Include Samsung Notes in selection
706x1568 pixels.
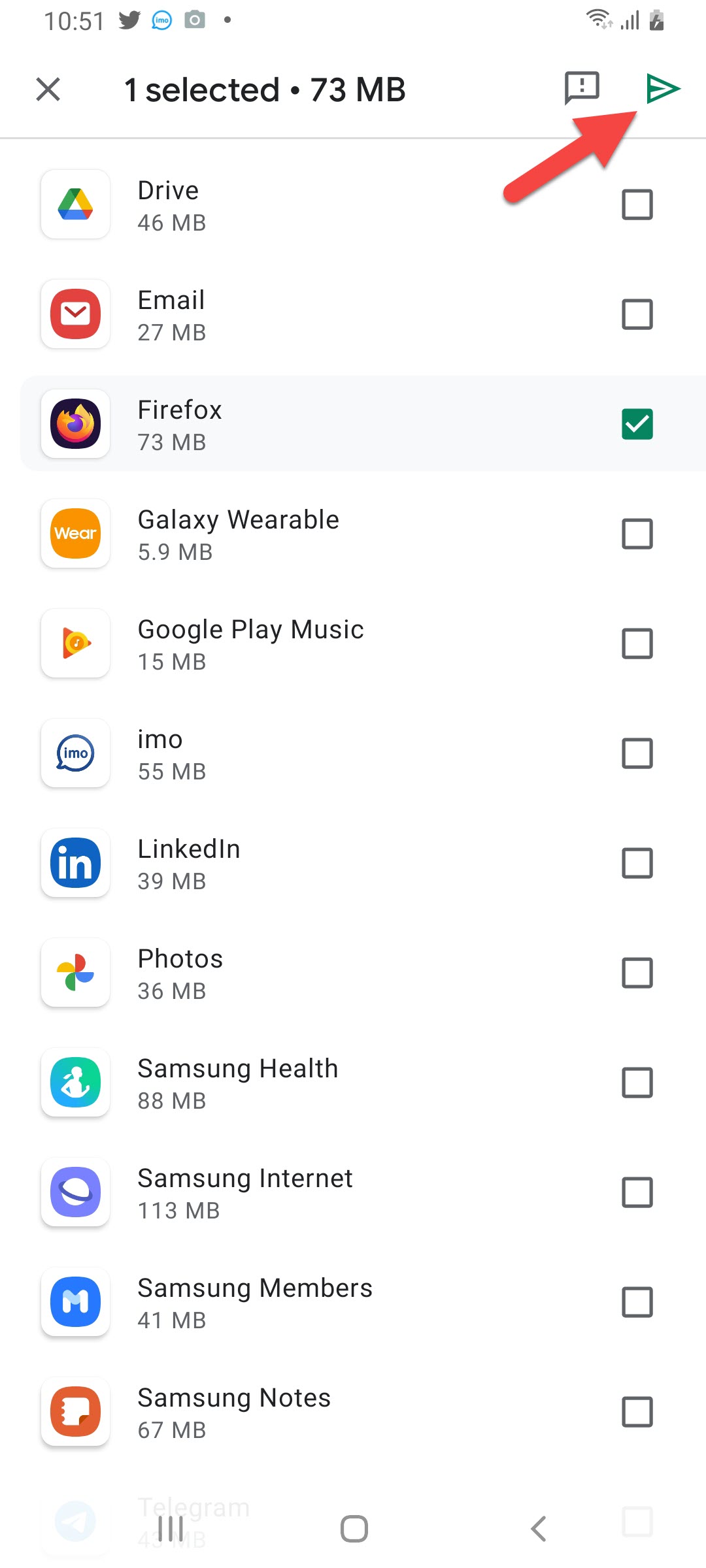pos(637,1412)
